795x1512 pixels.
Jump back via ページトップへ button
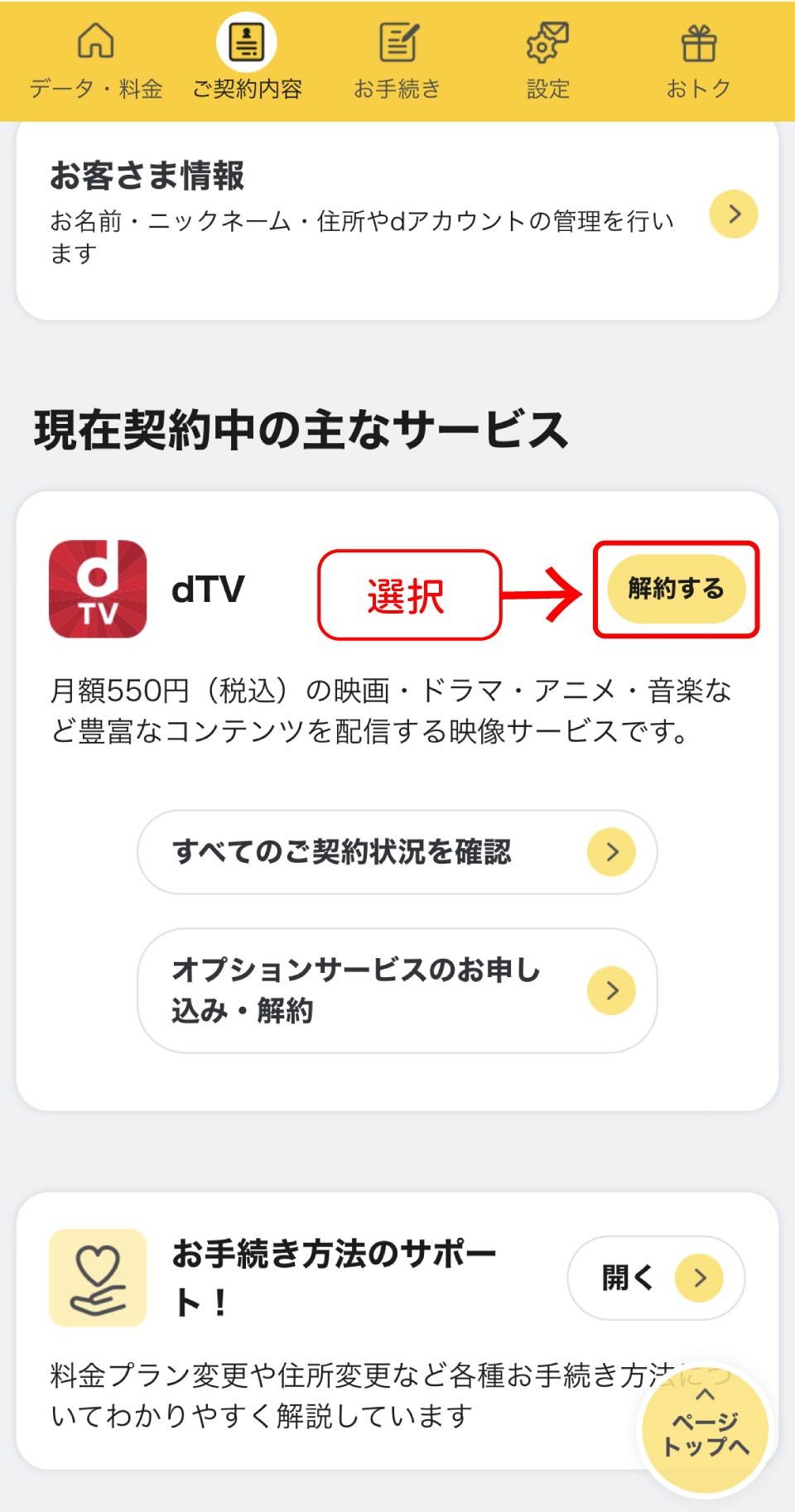(706, 1429)
